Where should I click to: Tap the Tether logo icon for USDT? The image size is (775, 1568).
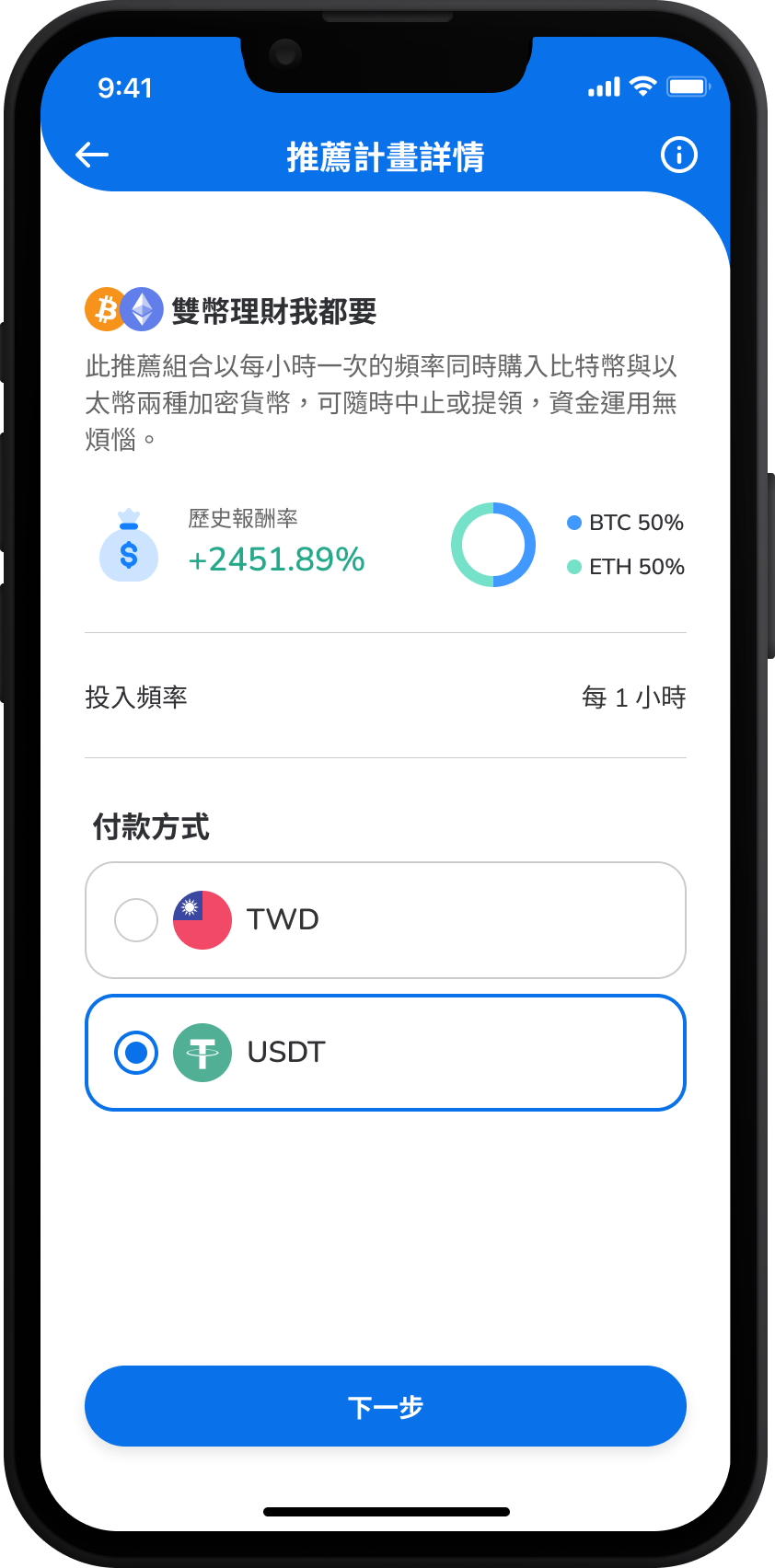click(x=202, y=1053)
